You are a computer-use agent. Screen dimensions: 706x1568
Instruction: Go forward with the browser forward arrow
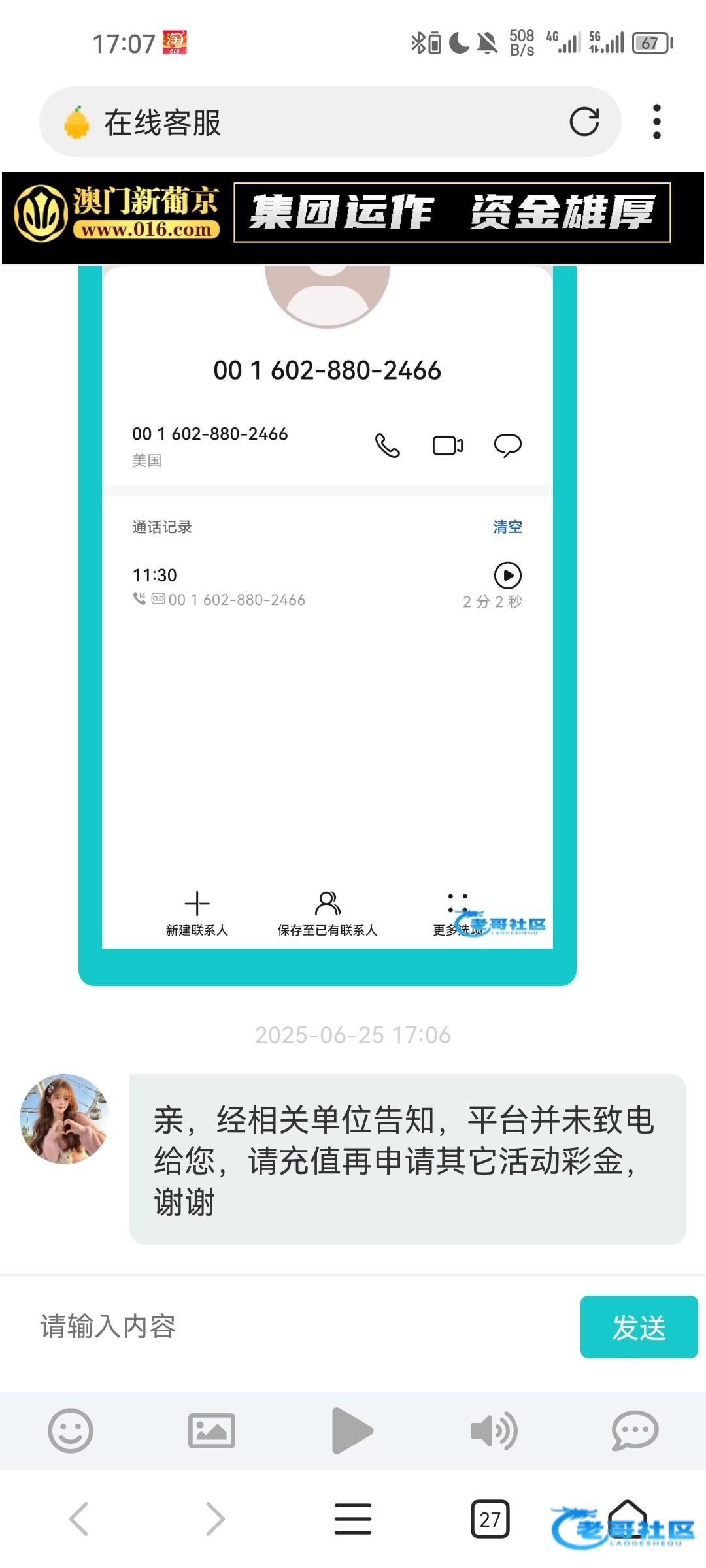(215, 1518)
